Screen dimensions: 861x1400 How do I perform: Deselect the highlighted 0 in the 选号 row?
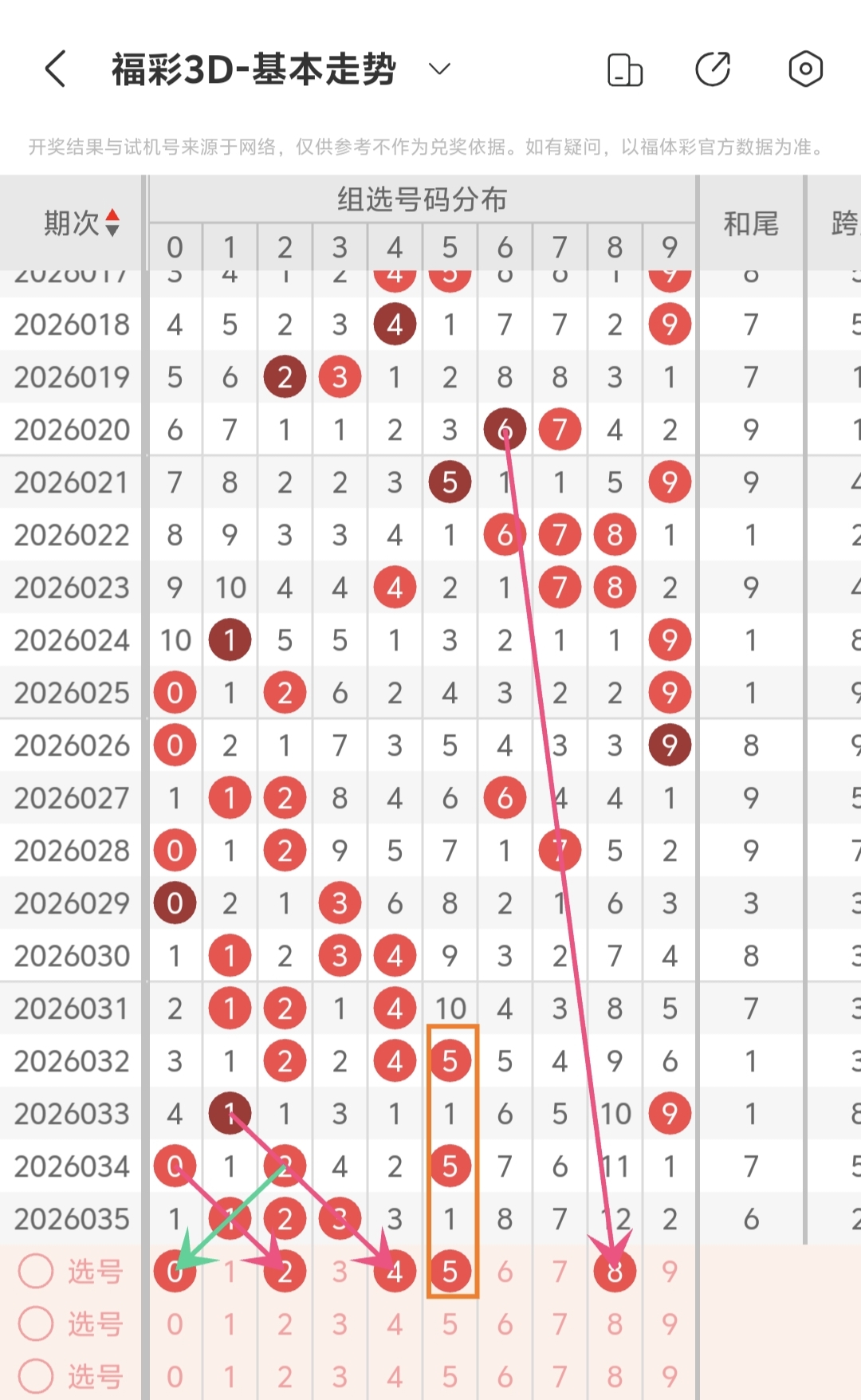[175, 1272]
